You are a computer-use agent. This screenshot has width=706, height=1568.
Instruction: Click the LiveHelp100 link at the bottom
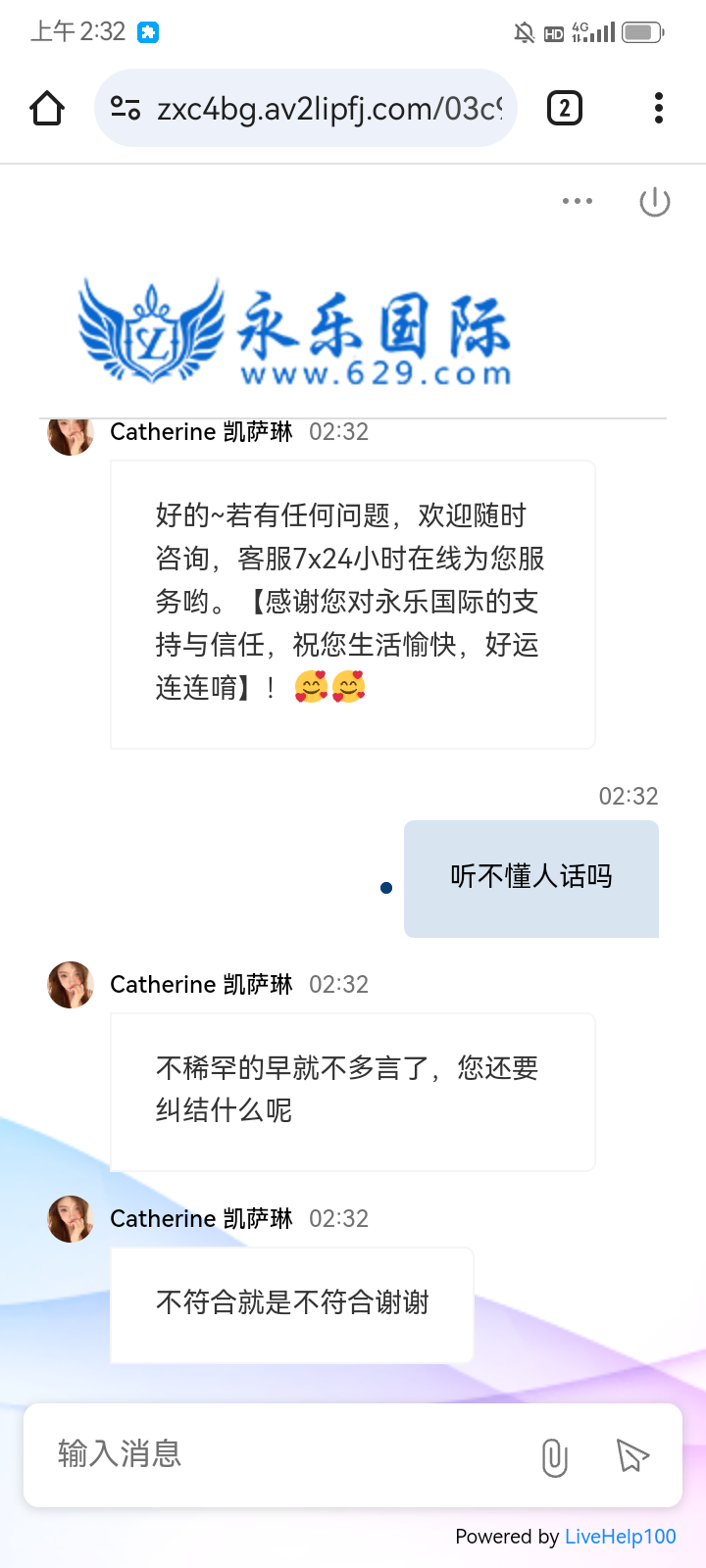[x=621, y=1537]
